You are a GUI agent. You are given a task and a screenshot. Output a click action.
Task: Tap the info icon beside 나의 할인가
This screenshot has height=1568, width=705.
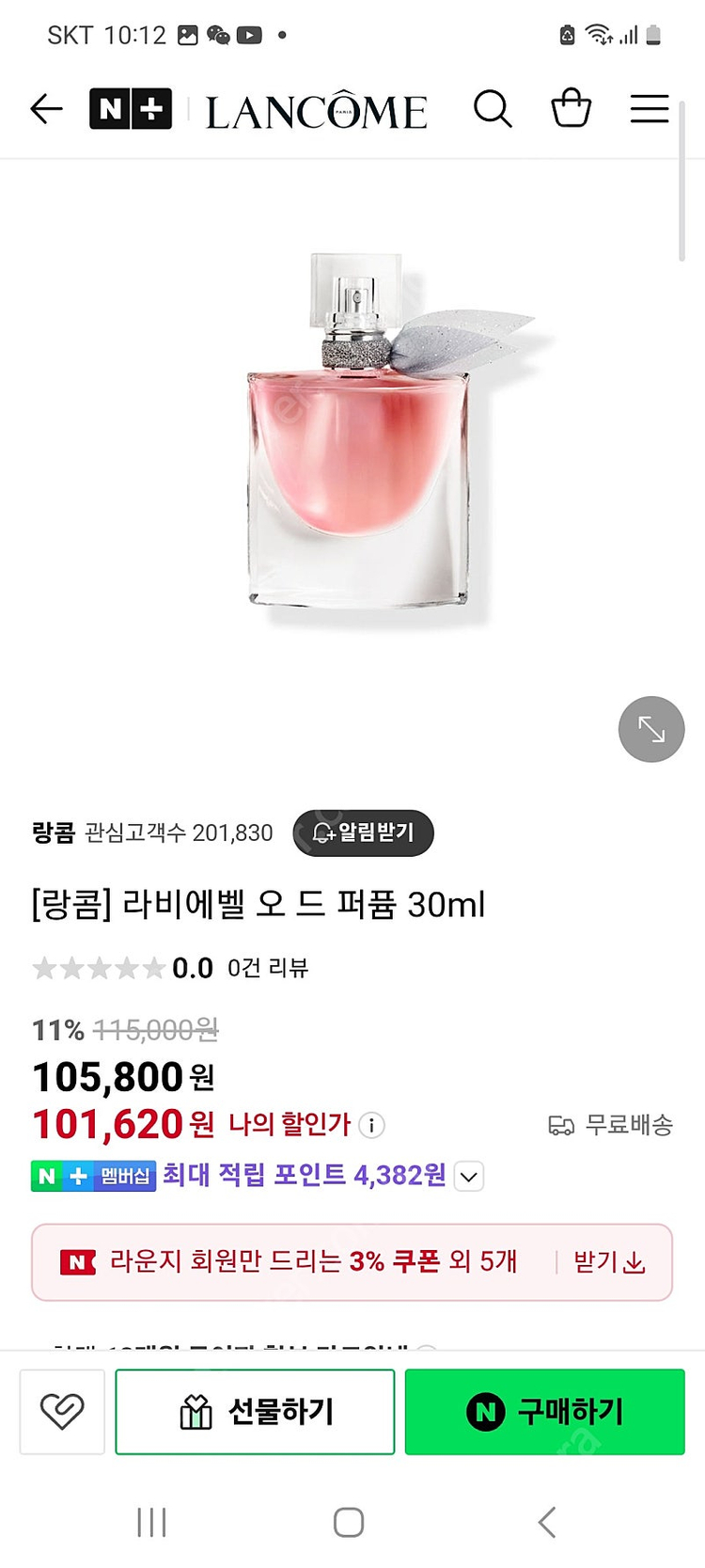[x=373, y=1124]
